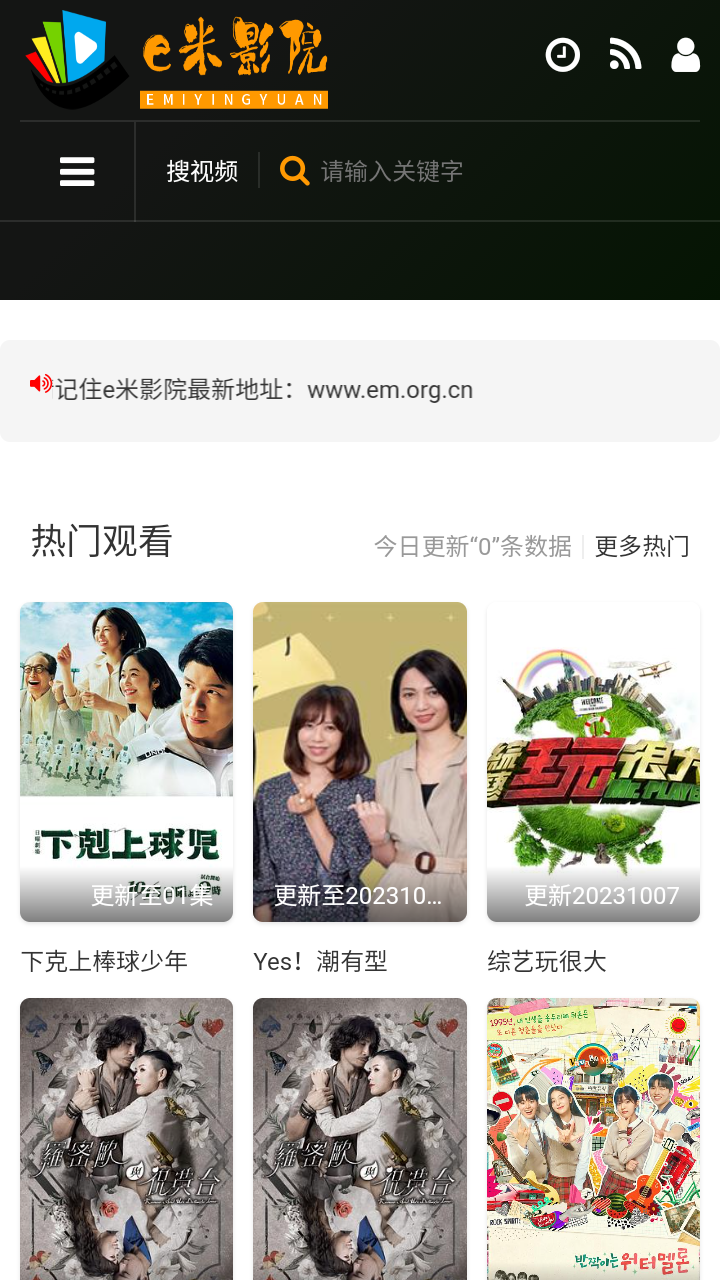Open the 更多热门 link
The image size is (720, 1280).
[x=642, y=546]
